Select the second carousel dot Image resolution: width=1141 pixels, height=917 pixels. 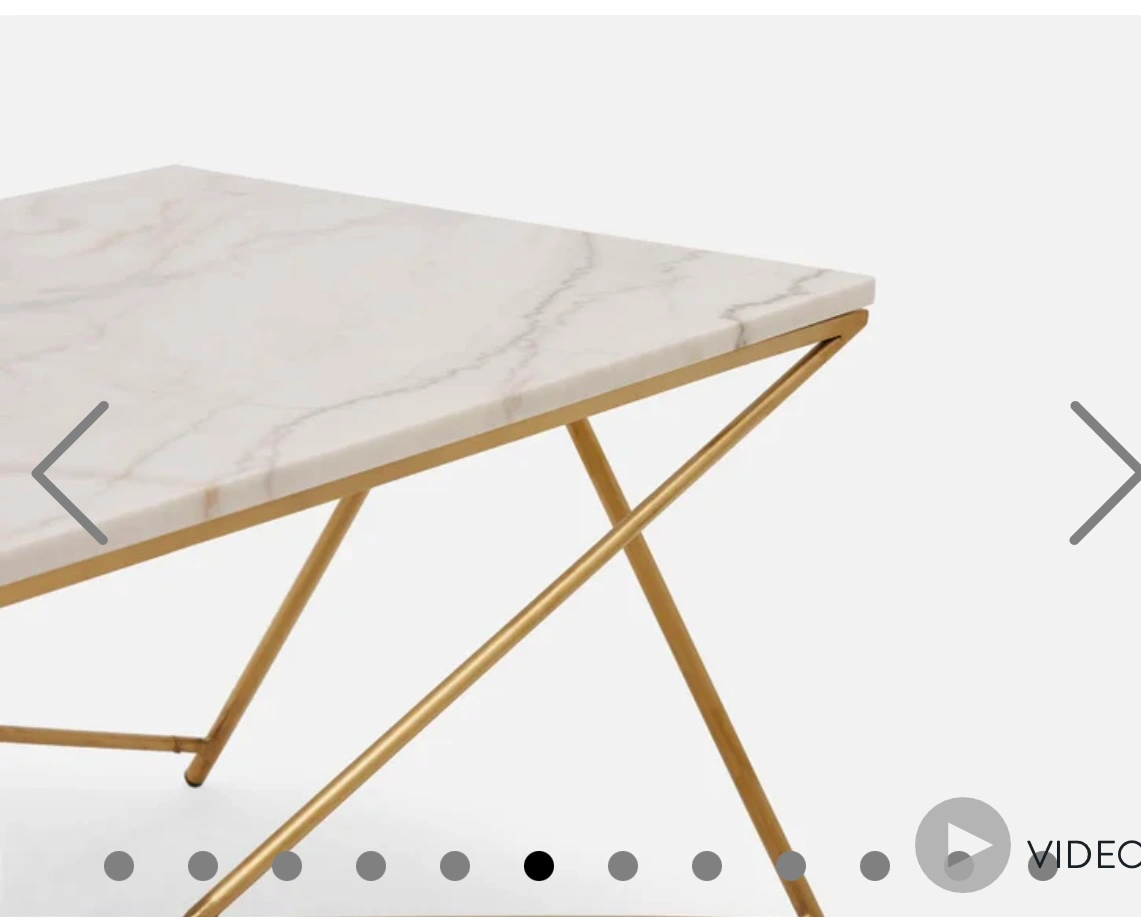coord(203,866)
